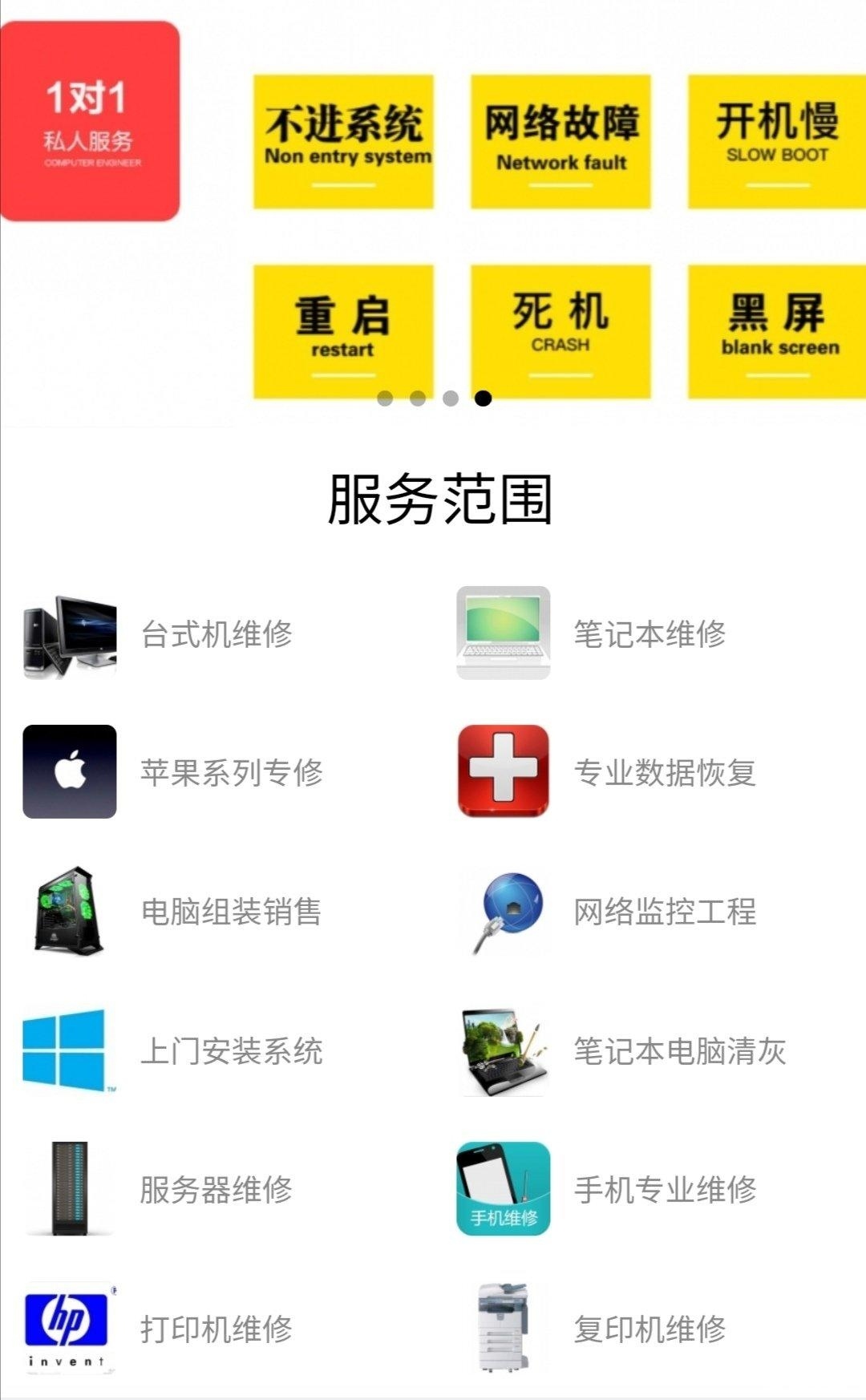Viewport: 866px width, 1400px height.
Task: Open 手机专业维修
Action: click(x=664, y=1189)
